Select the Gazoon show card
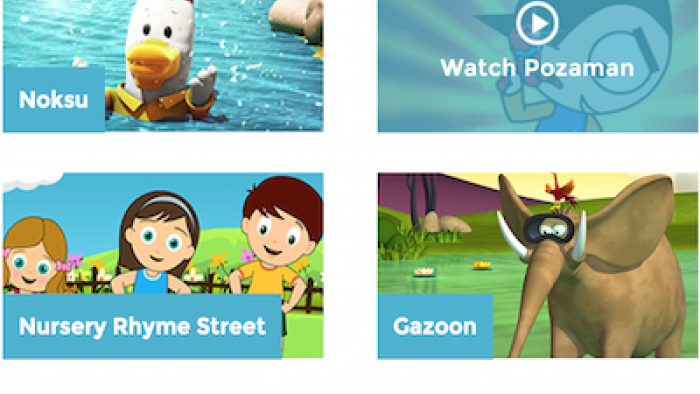 pos(538,265)
